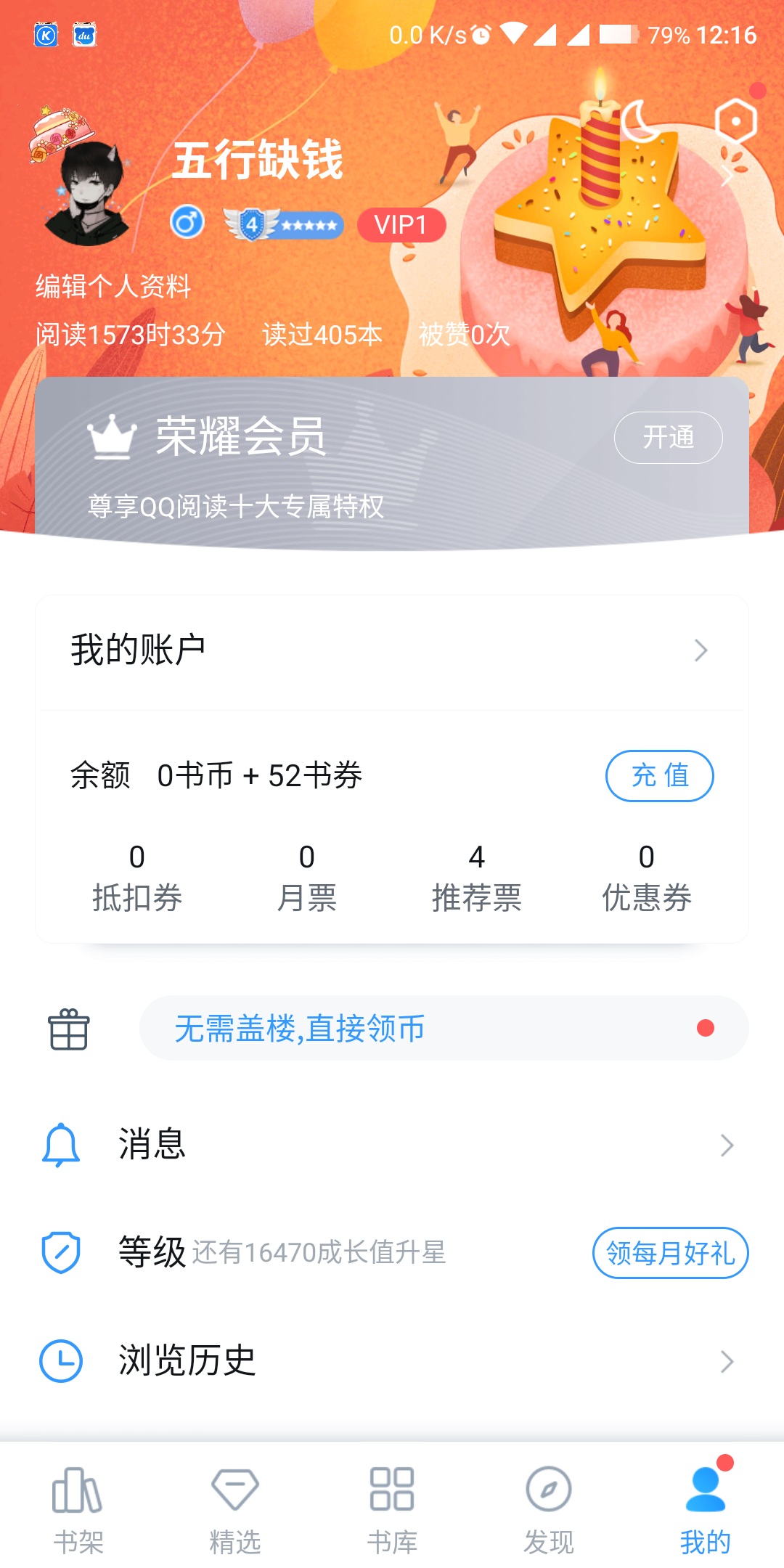Switch to the 发现 tab
This screenshot has width=784, height=1568.
[549, 1508]
